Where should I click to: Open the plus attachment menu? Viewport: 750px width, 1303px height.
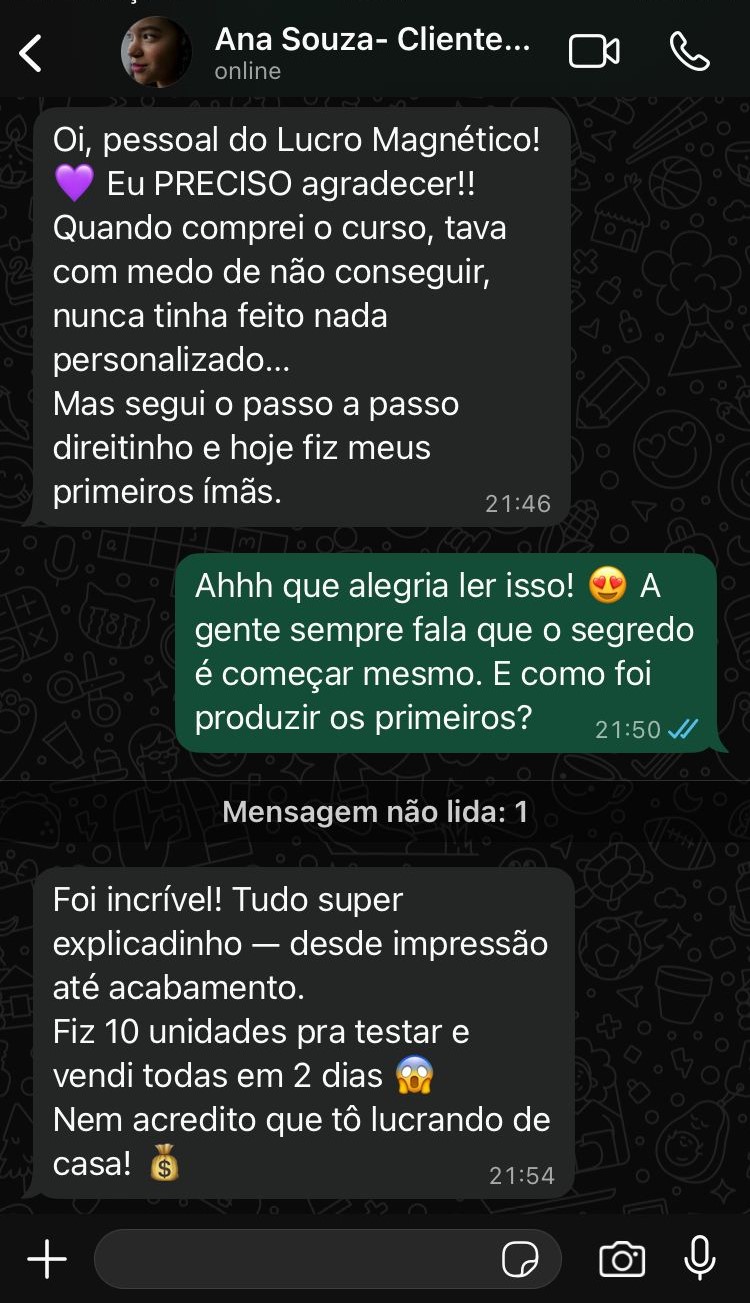click(46, 1259)
